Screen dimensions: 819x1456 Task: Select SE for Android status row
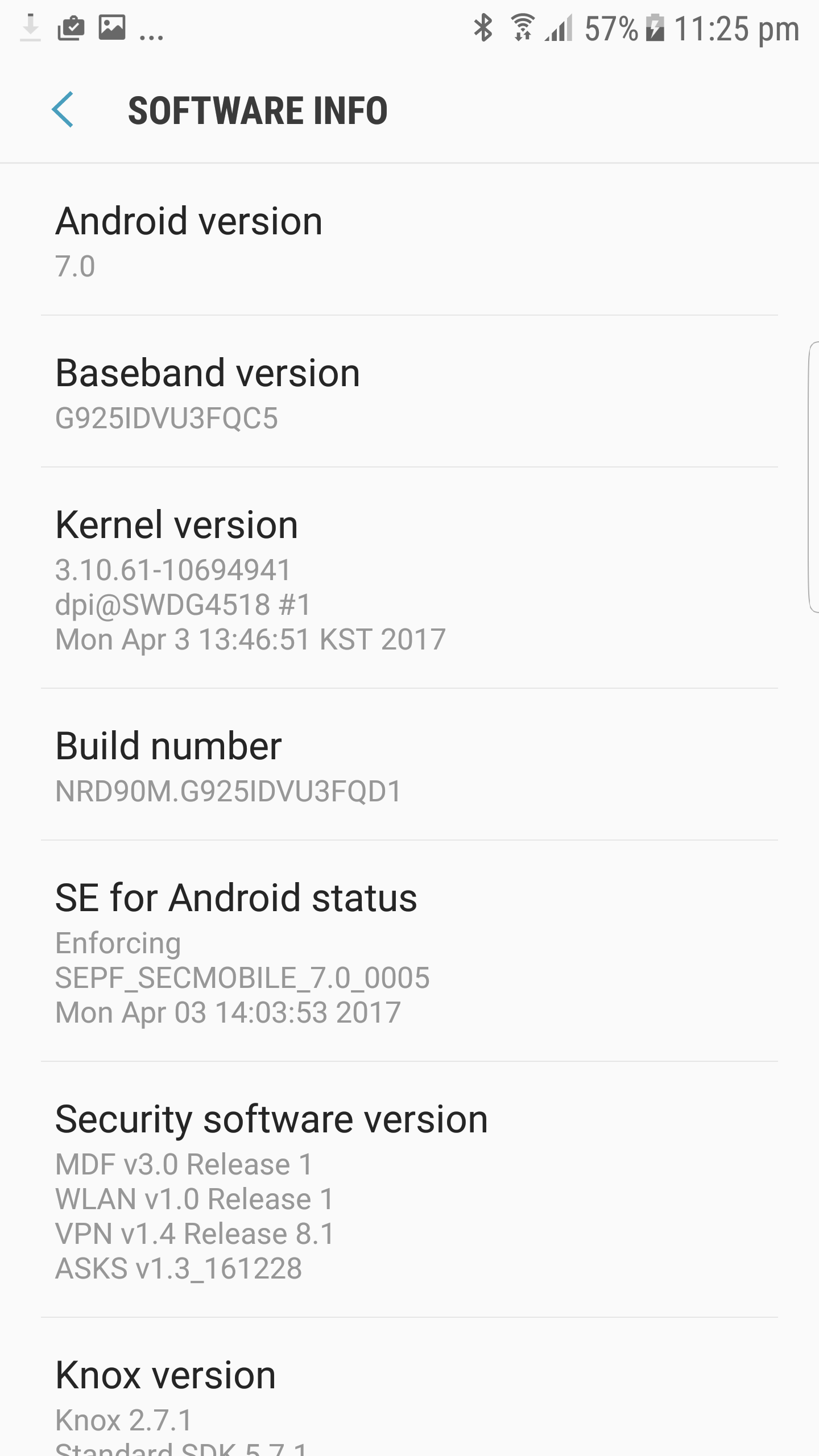click(x=409, y=951)
